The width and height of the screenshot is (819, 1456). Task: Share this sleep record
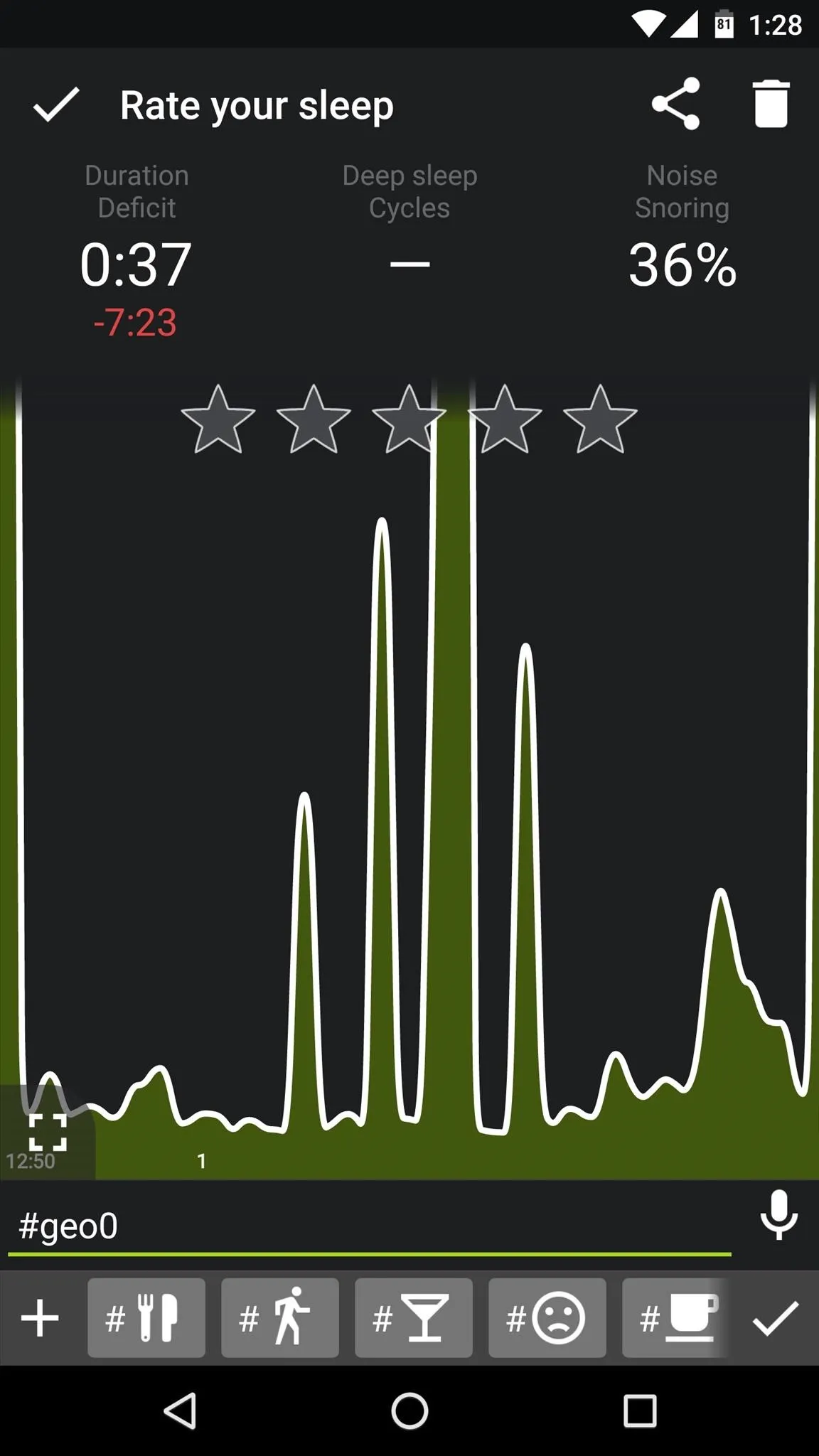675,104
